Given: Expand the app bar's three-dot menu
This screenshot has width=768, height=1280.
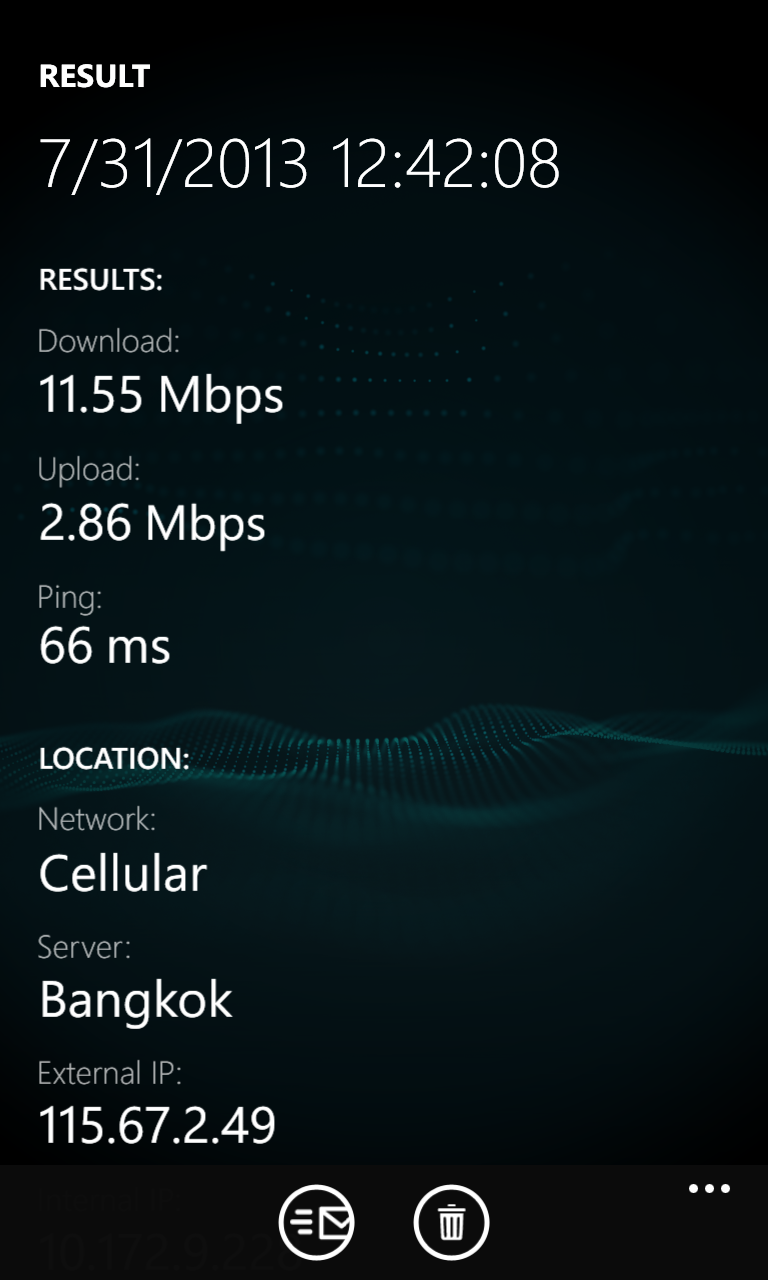Looking at the screenshot, I should click(709, 1189).
